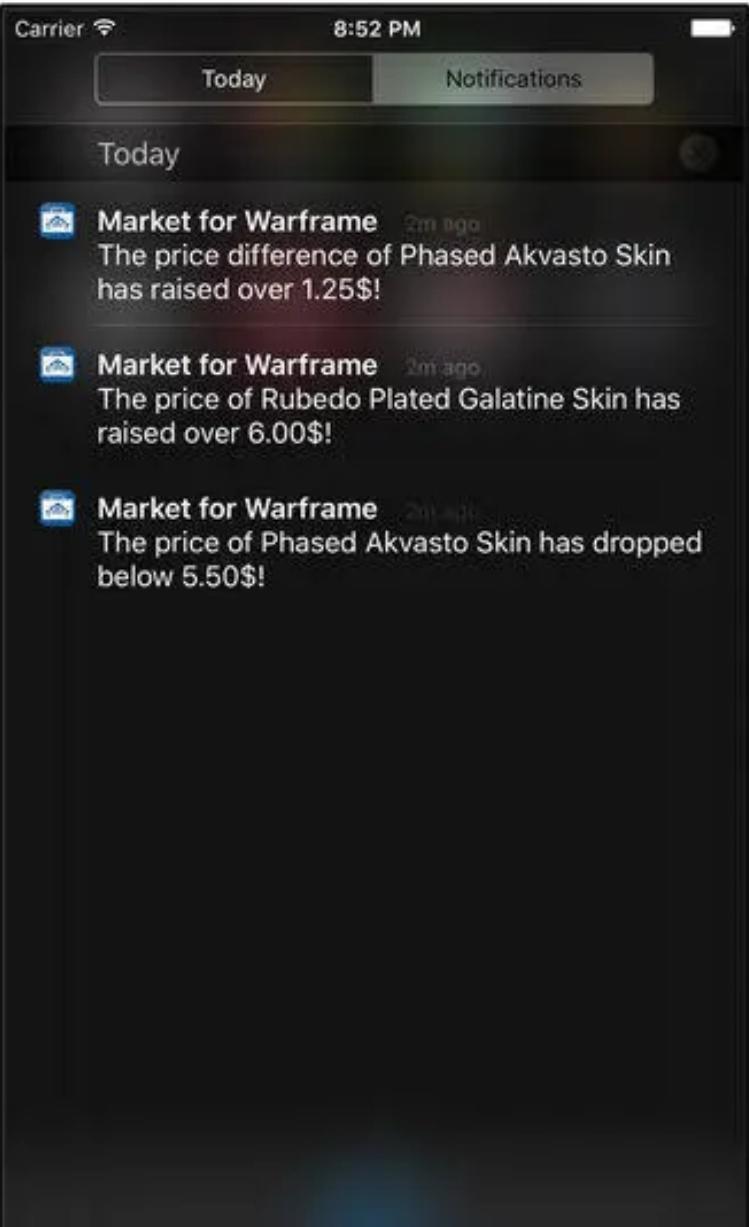Open the Phased Akvasto Skin dropped below 5.50$ notification
The width and height of the screenshot is (749, 1227).
point(399,543)
